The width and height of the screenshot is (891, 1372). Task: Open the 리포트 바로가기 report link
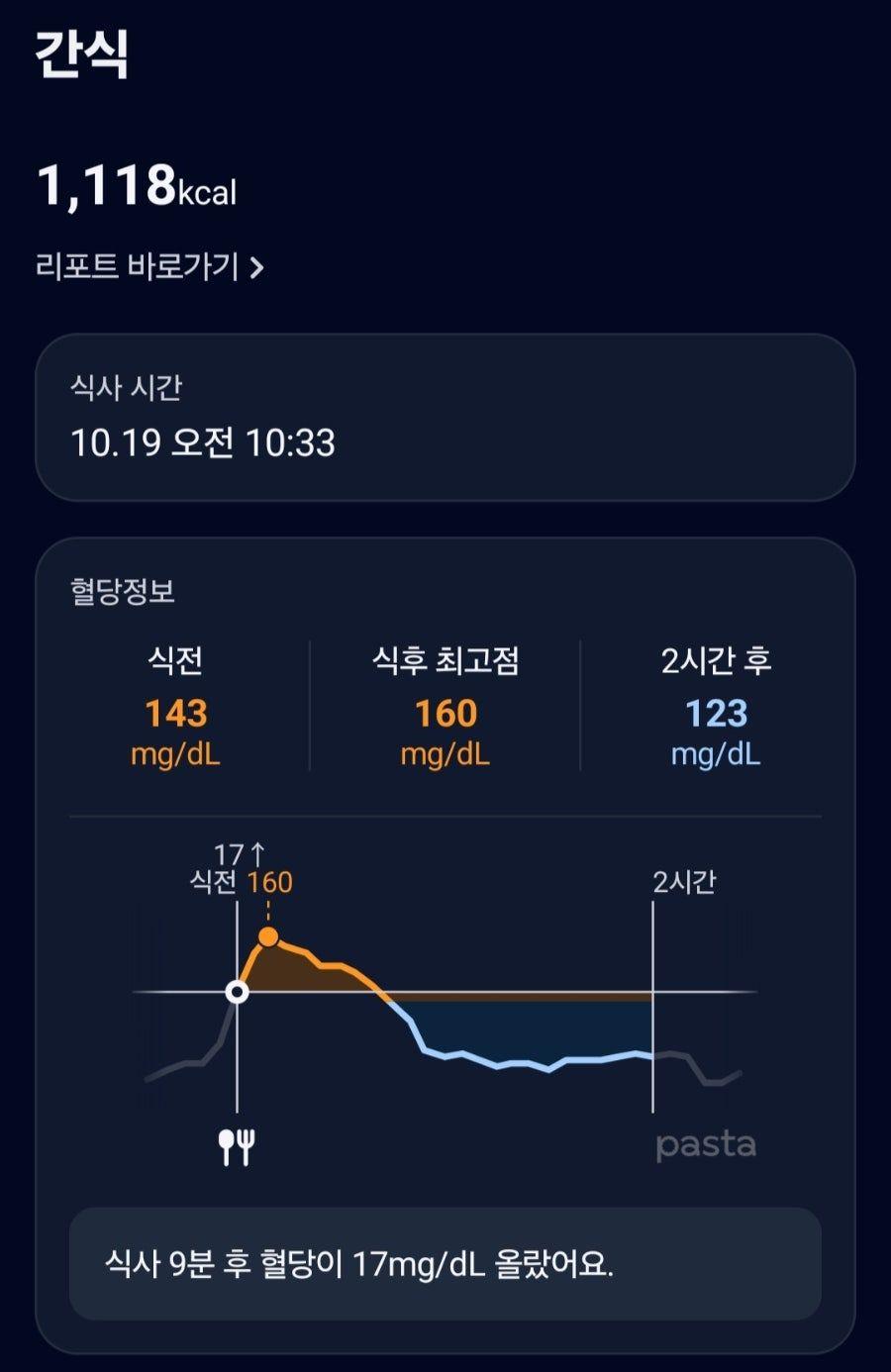click(149, 266)
